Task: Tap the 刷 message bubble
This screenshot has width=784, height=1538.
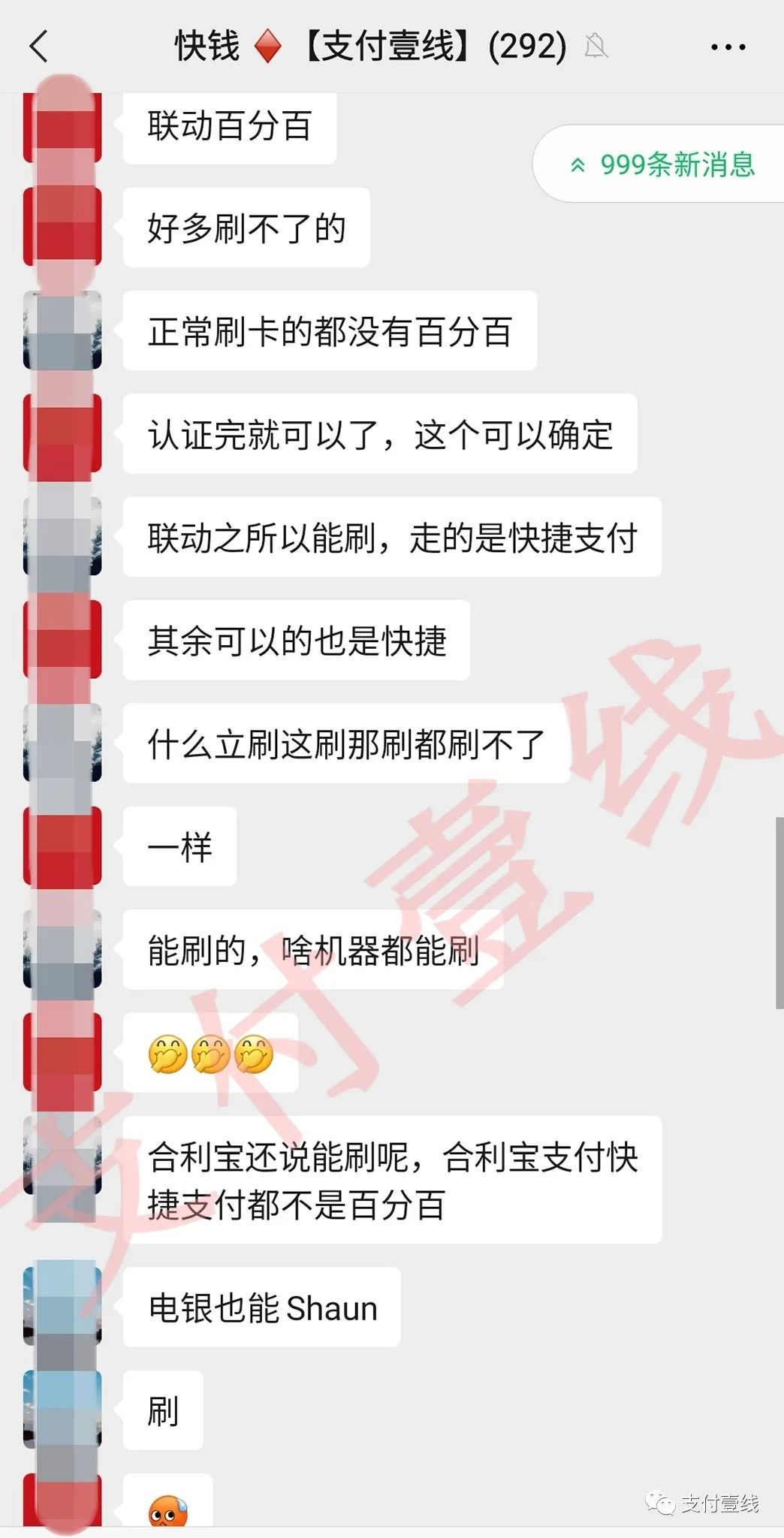Action: (x=161, y=1408)
